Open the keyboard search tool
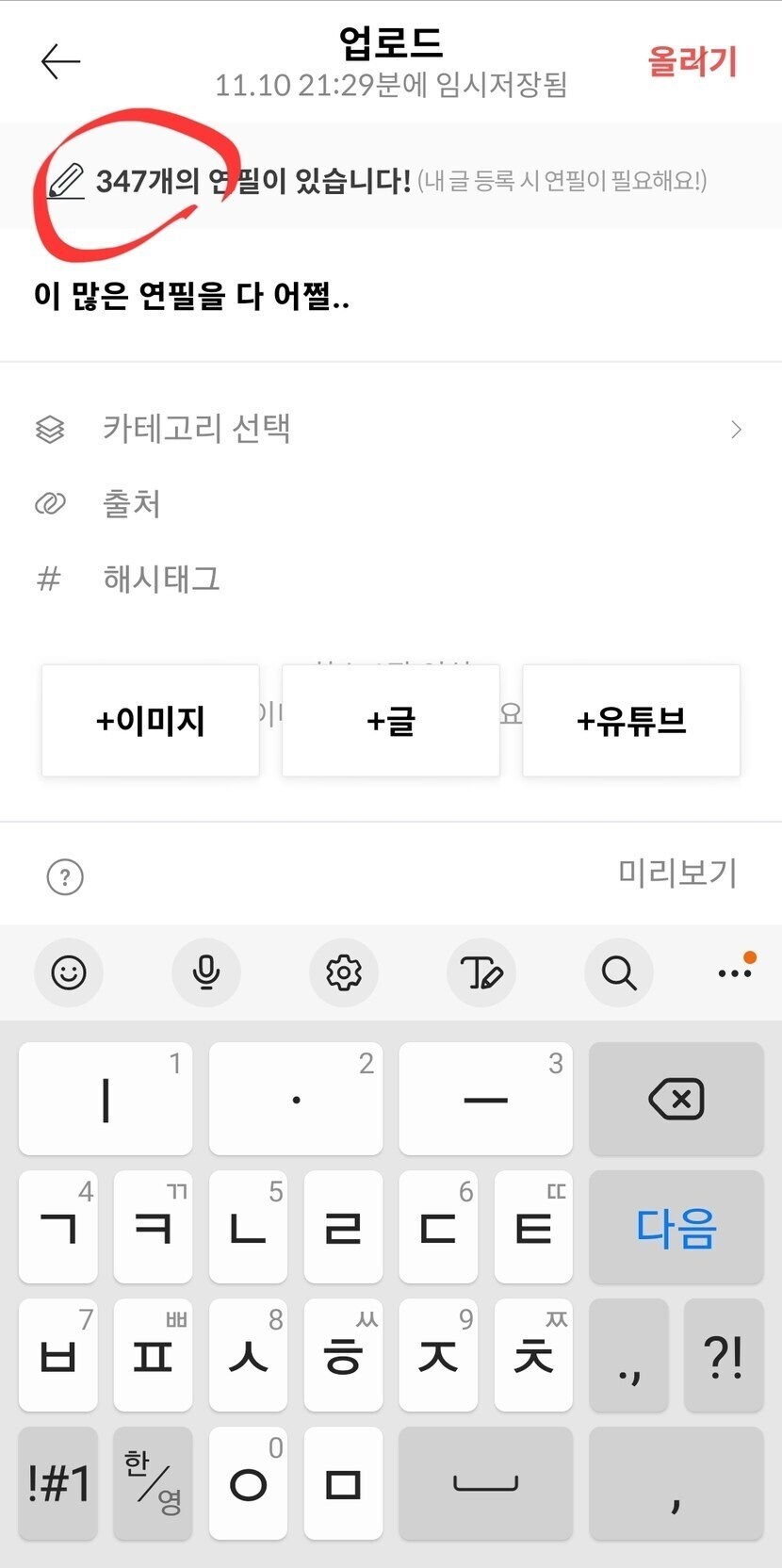 click(x=619, y=972)
